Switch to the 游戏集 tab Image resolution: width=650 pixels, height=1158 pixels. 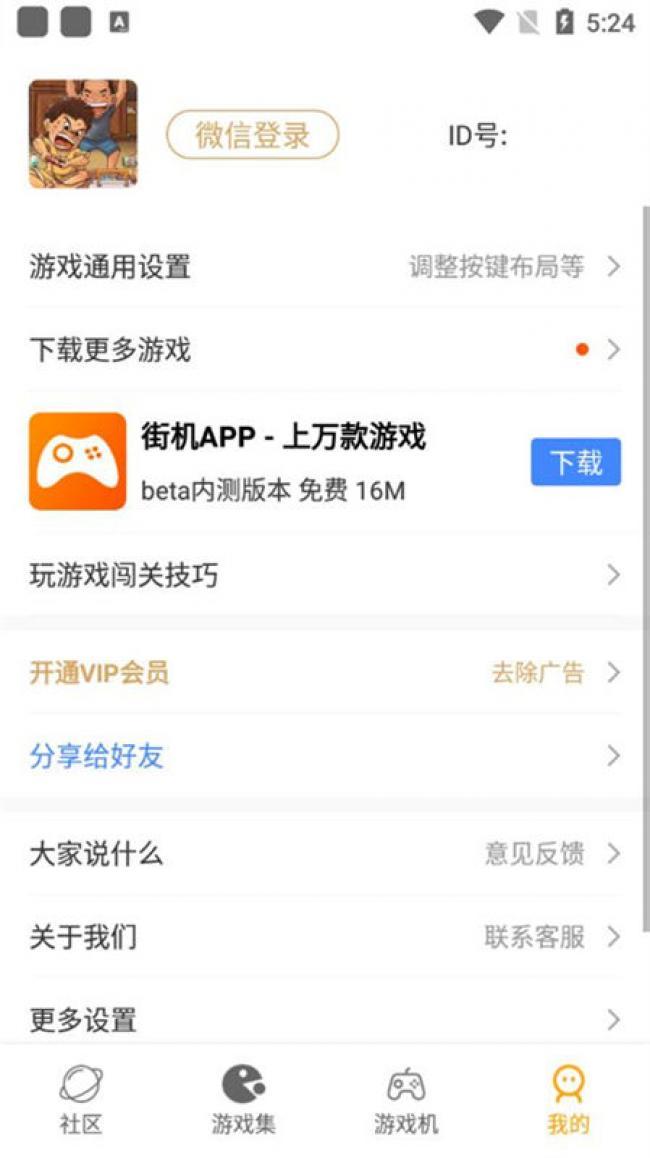[x=243, y=1100]
